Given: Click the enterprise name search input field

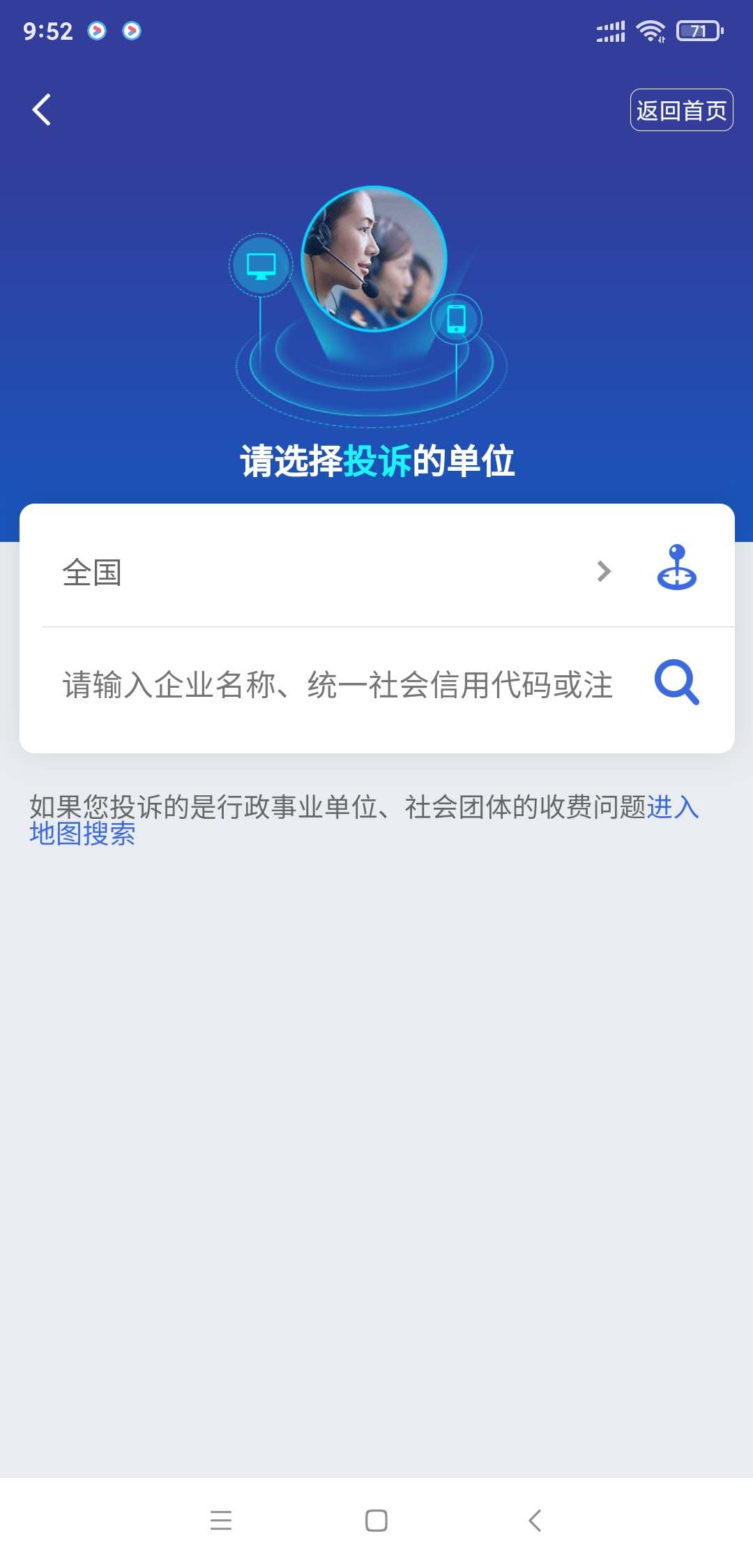Looking at the screenshot, I should (335, 682).
